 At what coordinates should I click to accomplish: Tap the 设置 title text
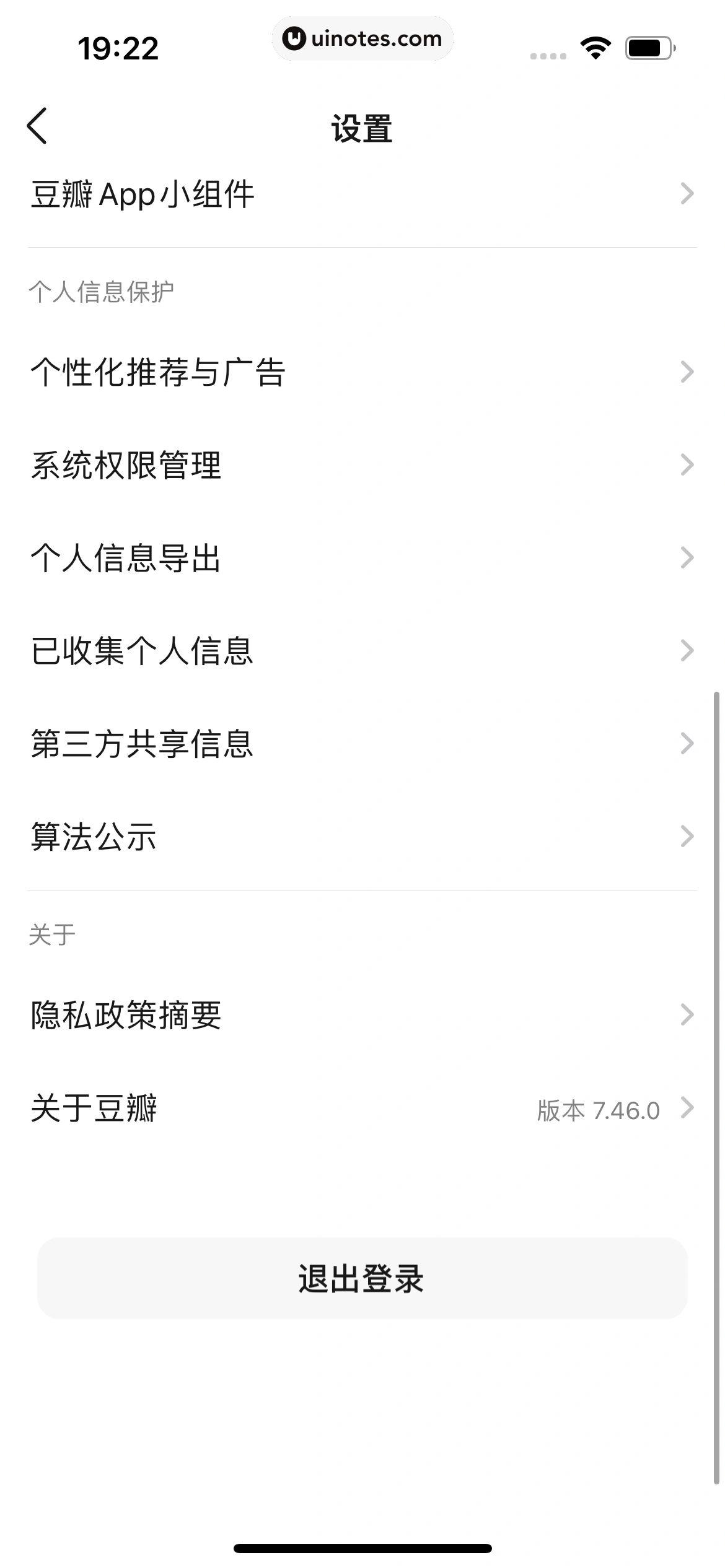(362, 128)
